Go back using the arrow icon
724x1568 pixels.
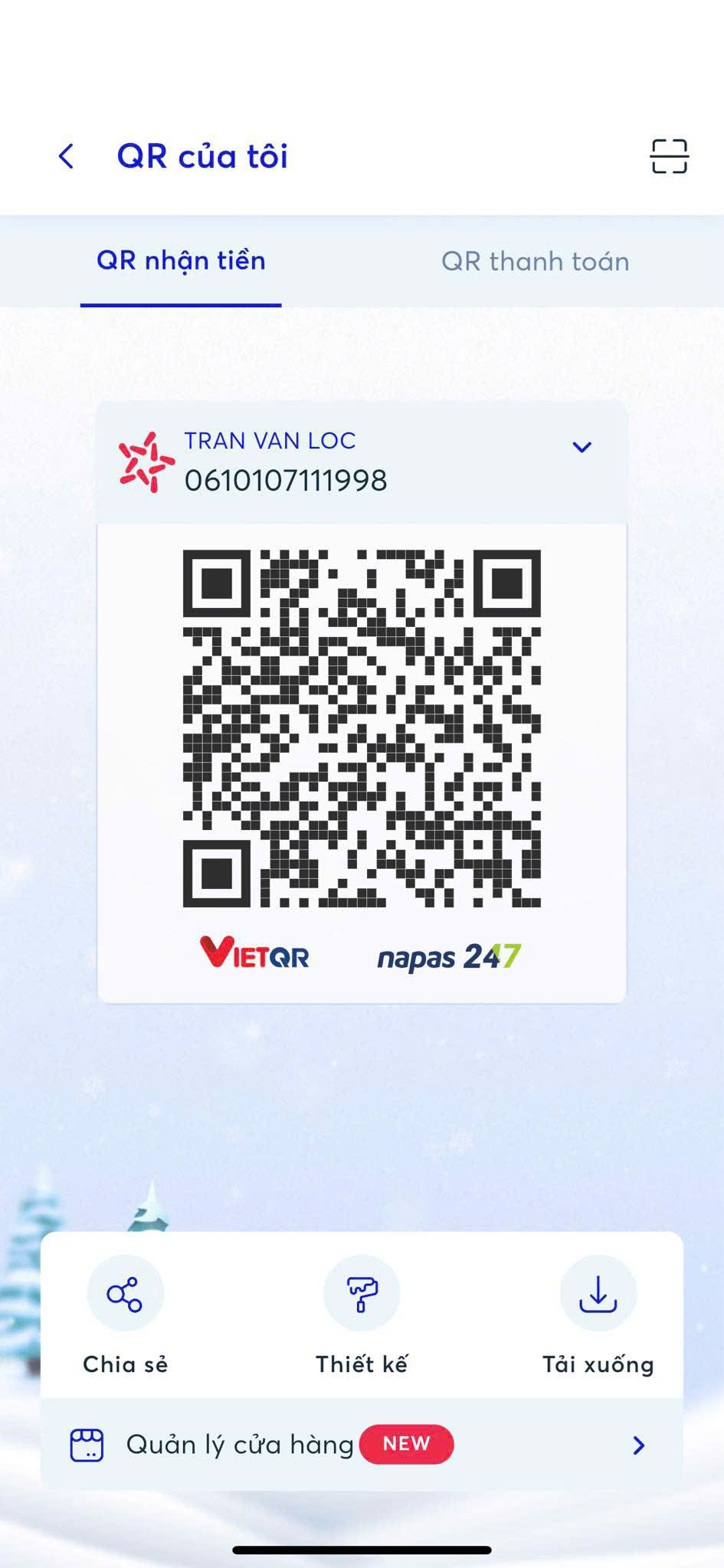67,156
